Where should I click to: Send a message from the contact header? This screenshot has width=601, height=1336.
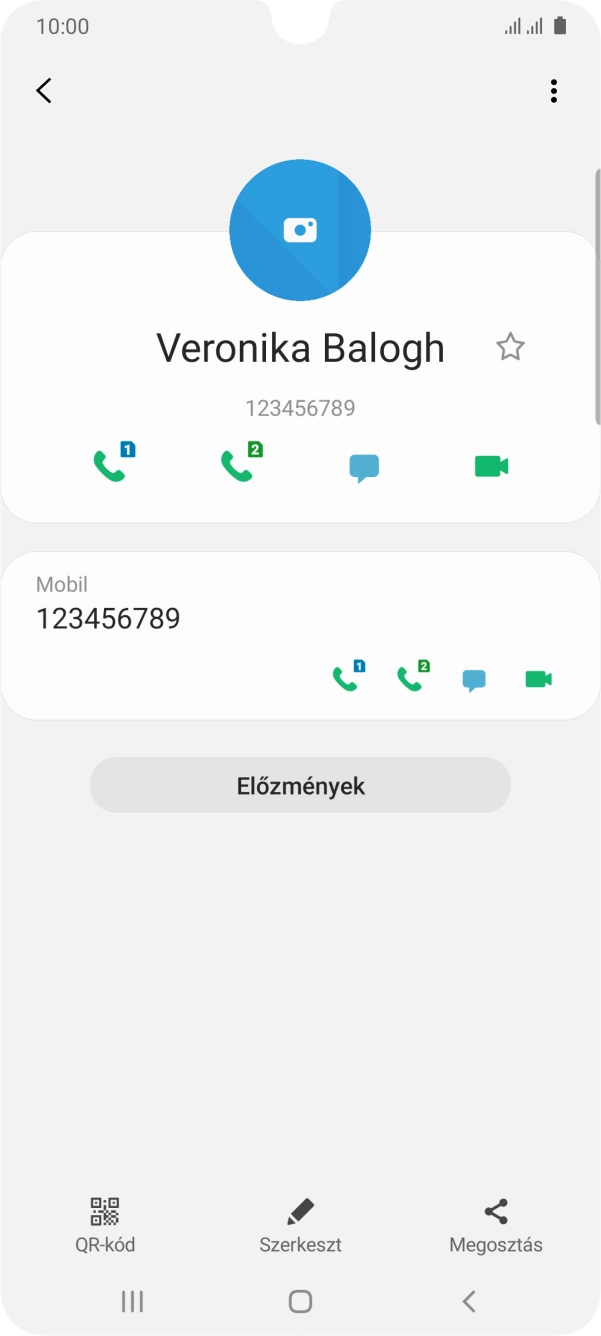tap(364, 467)
